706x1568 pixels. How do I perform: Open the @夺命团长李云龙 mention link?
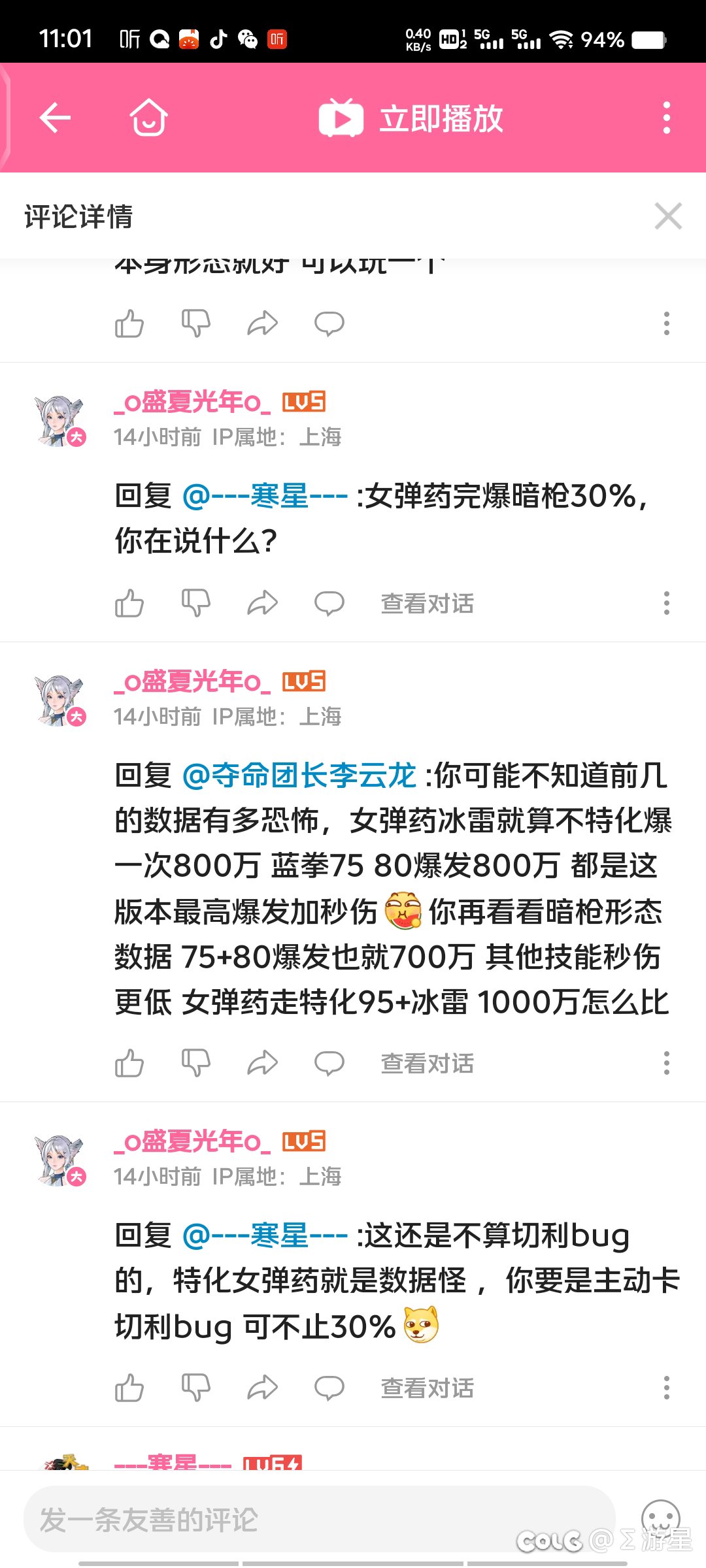click(x=299, y=776)
